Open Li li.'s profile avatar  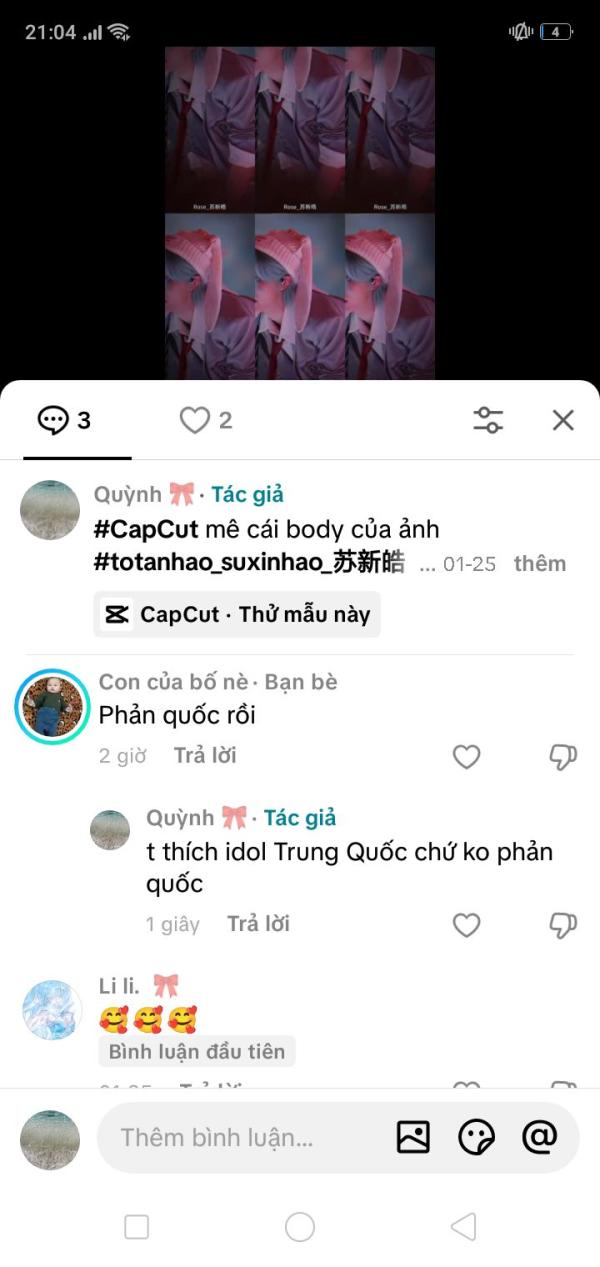[52, 1009]
